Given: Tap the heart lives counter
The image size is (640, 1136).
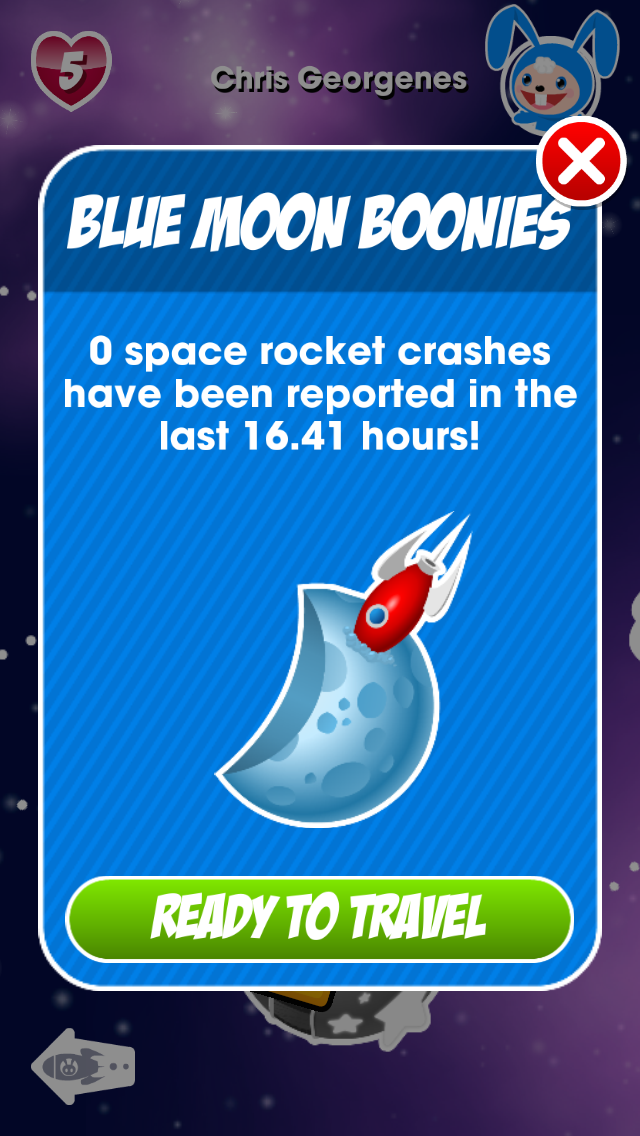Looking at the screenshot, I should [x=71, y=69].
